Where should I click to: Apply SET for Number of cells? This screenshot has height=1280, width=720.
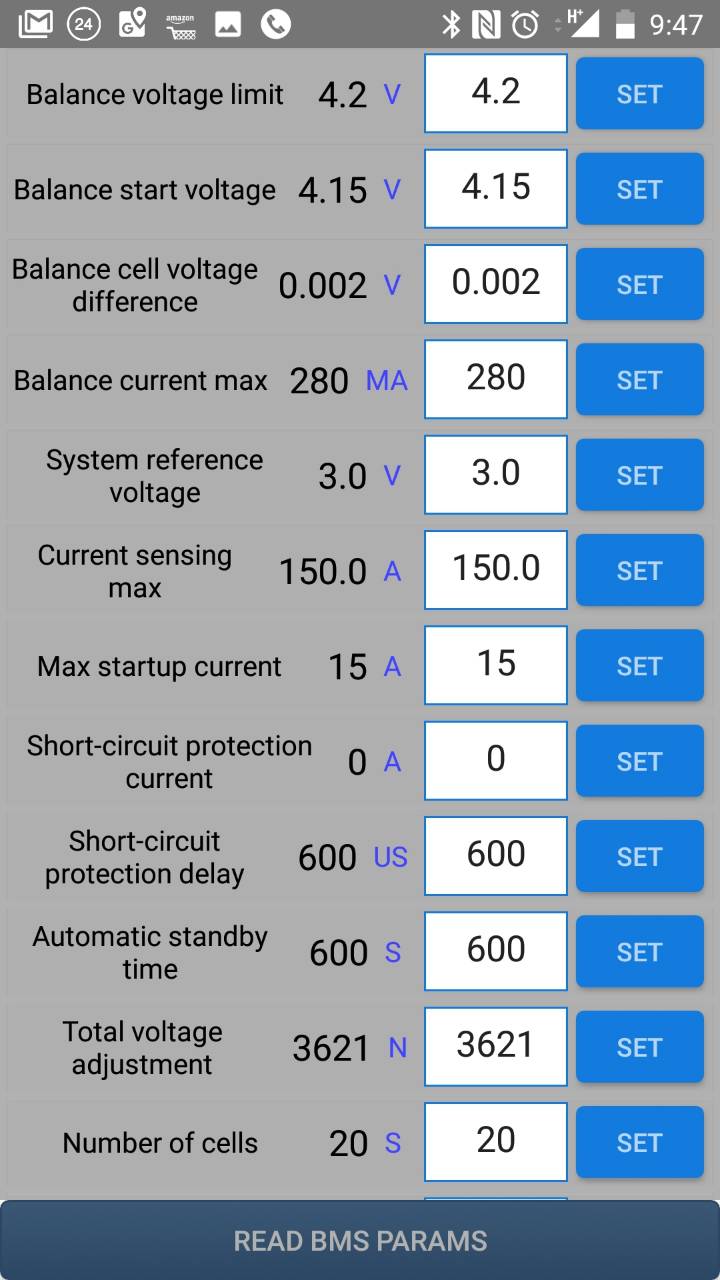(x=639, y=1143)
